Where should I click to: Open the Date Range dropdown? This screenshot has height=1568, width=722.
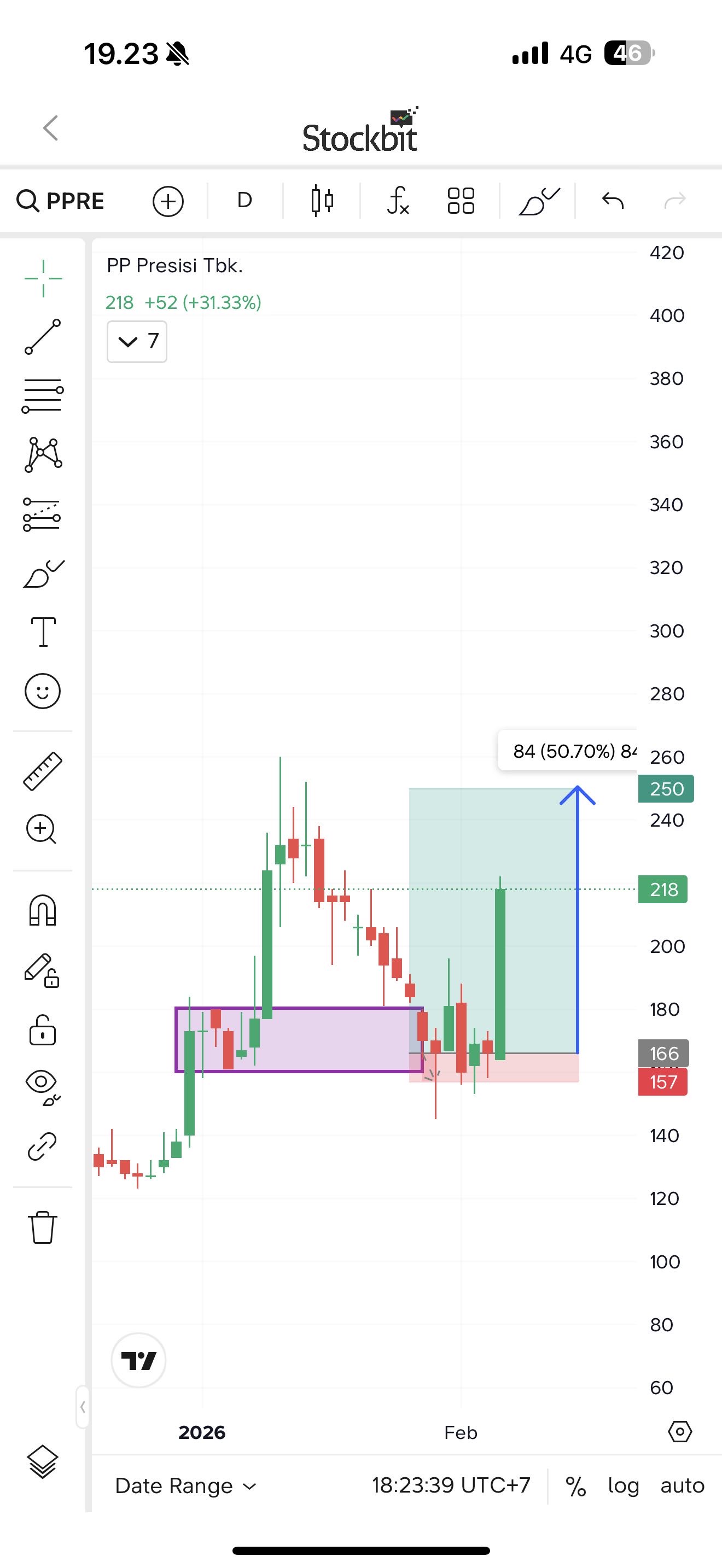click(x=185, y=1486)
